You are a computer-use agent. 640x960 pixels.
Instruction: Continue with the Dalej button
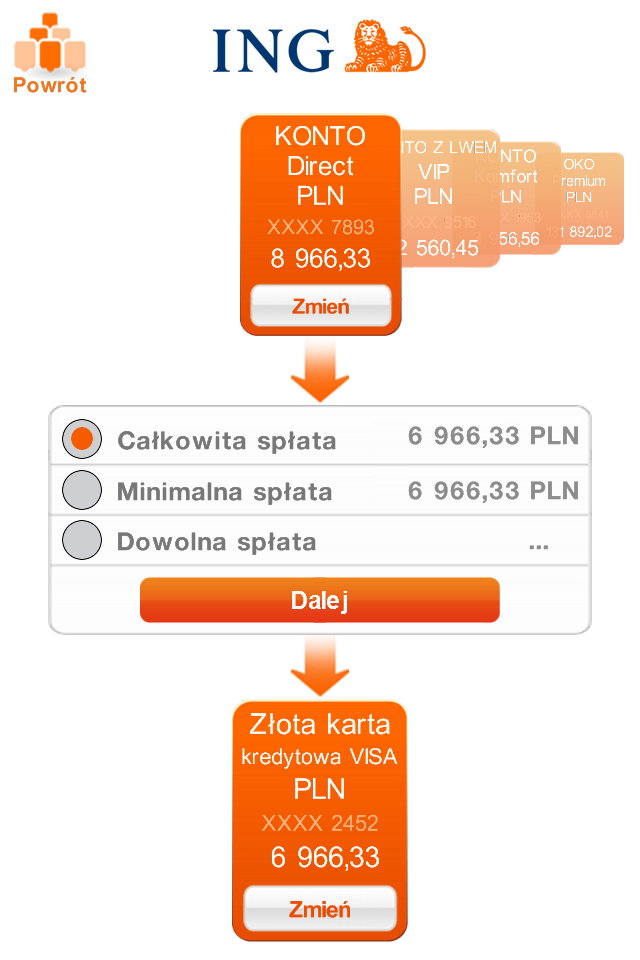320,600
